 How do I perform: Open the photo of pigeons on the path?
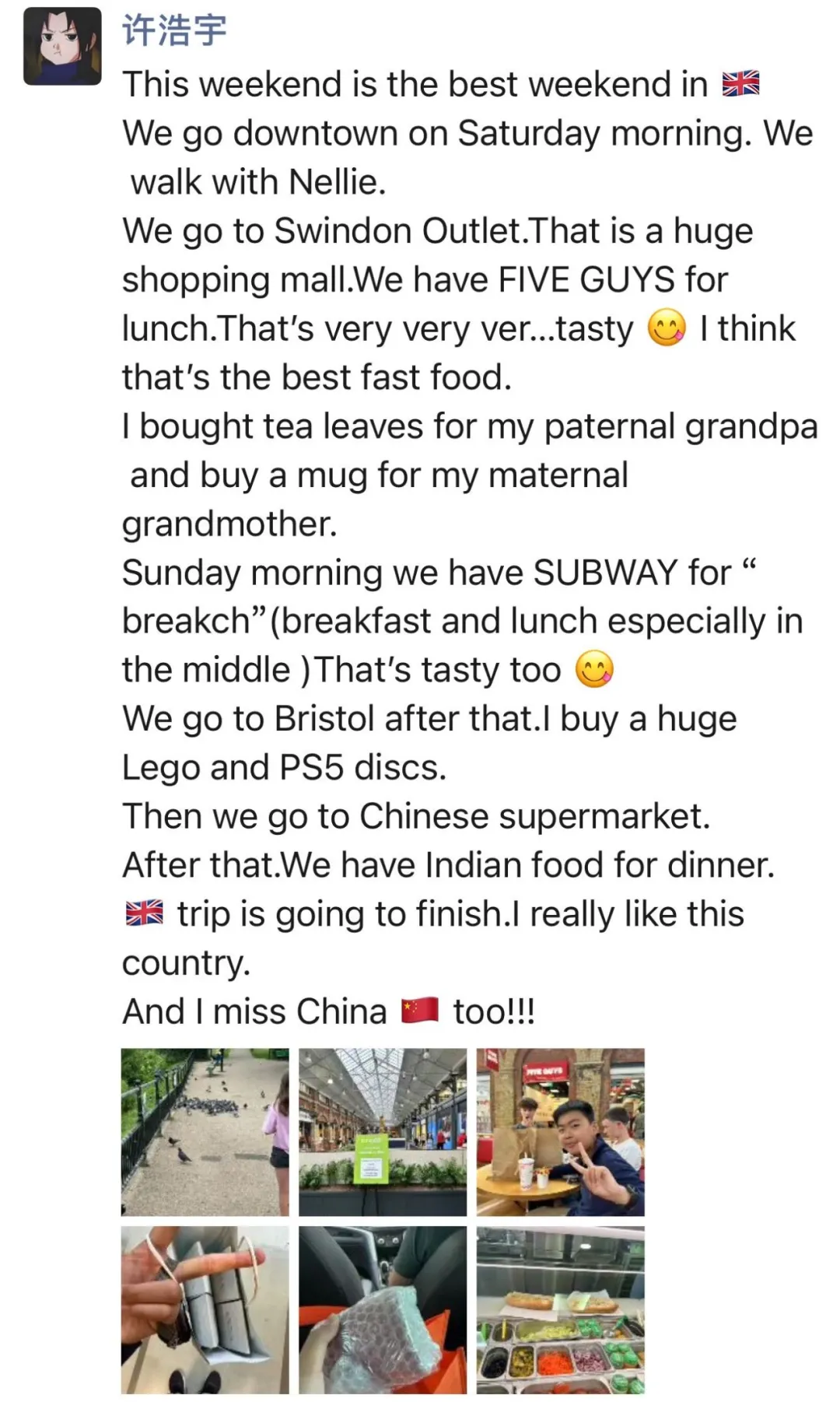coord(205,1132)
